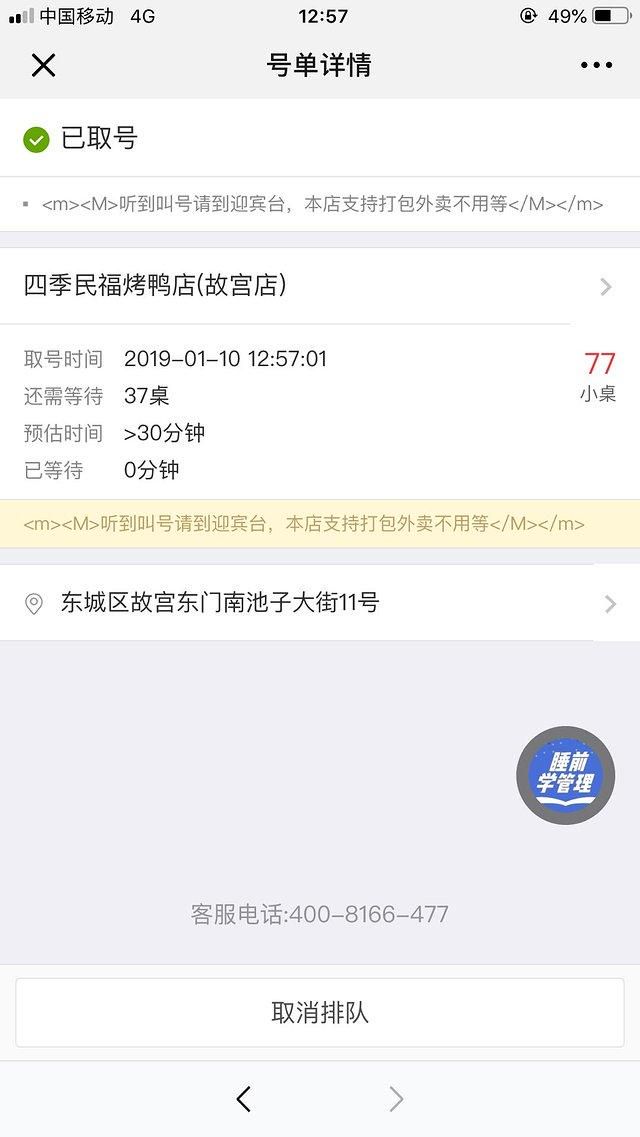Image resolution: width=640 pixels, height=1137 pixels.
Task: Open the three-dot overflow menu
Action: [x=597, y=65]
